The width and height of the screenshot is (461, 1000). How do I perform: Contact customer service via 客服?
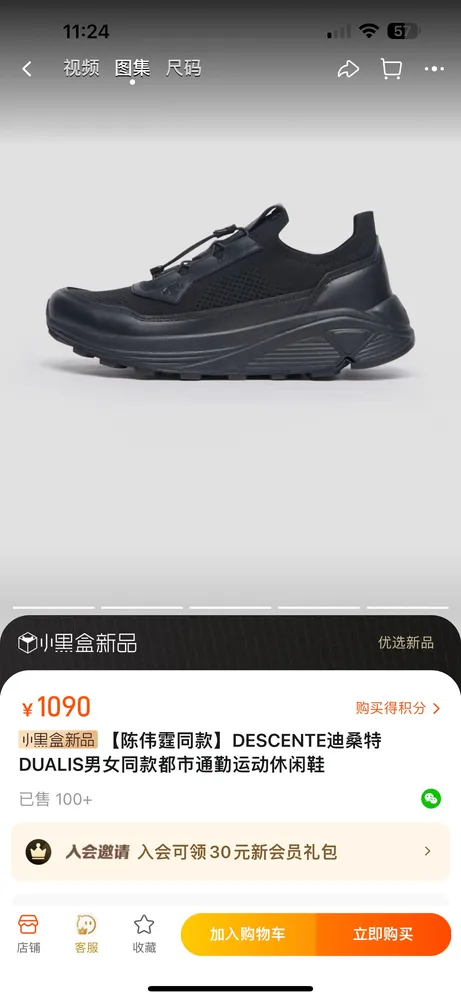[x=86, y=934]
